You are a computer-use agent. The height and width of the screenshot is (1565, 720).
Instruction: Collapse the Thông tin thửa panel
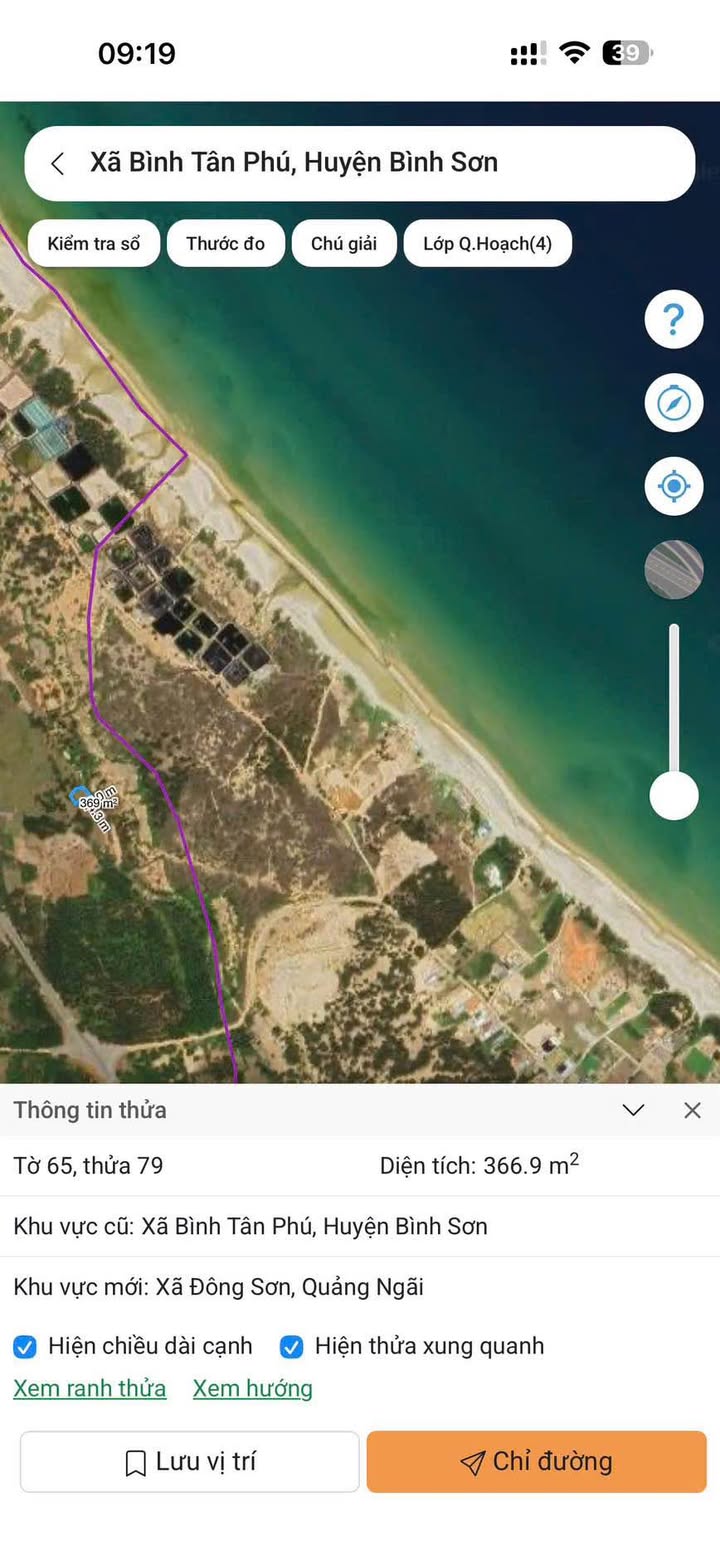coord(633,1110)
